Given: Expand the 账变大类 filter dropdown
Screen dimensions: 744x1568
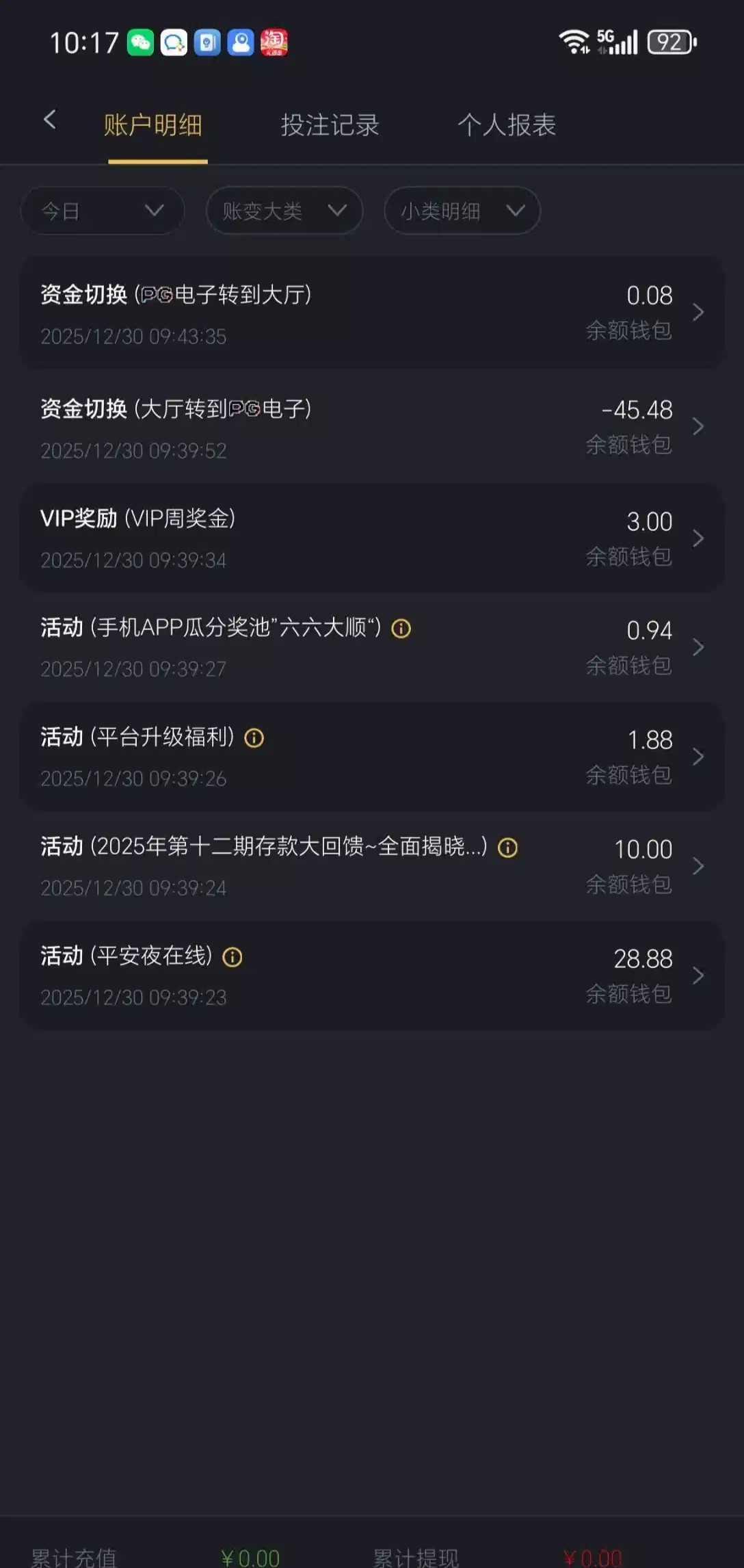Looking at the screenshot, I should click(284, 211).
